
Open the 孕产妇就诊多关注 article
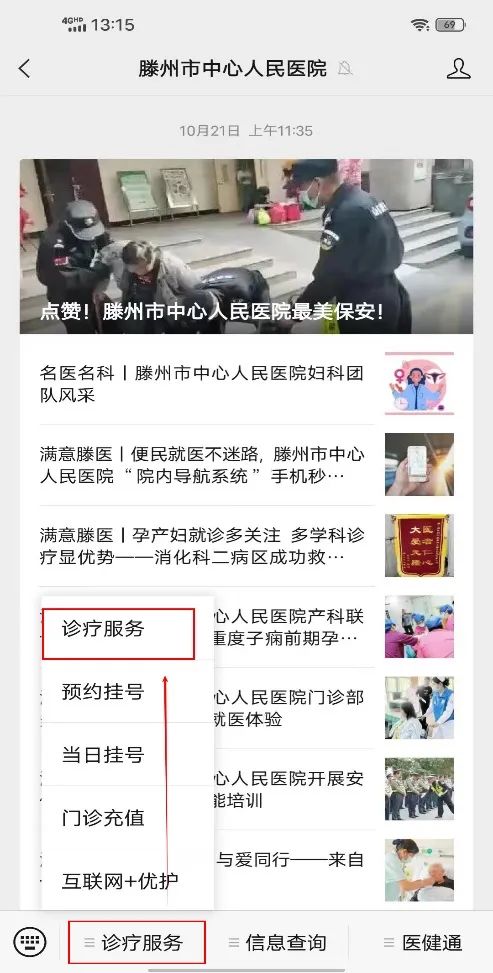tap(246, 546)
